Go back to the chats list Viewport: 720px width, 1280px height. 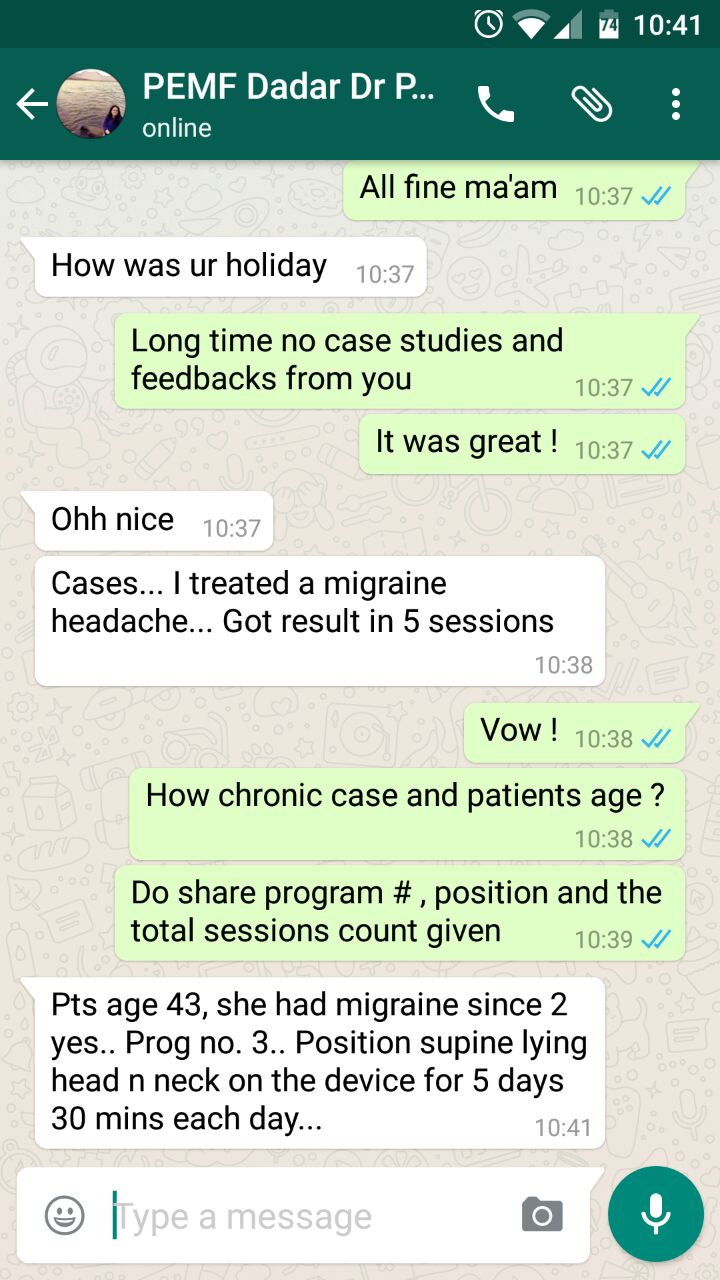[32, 104]
